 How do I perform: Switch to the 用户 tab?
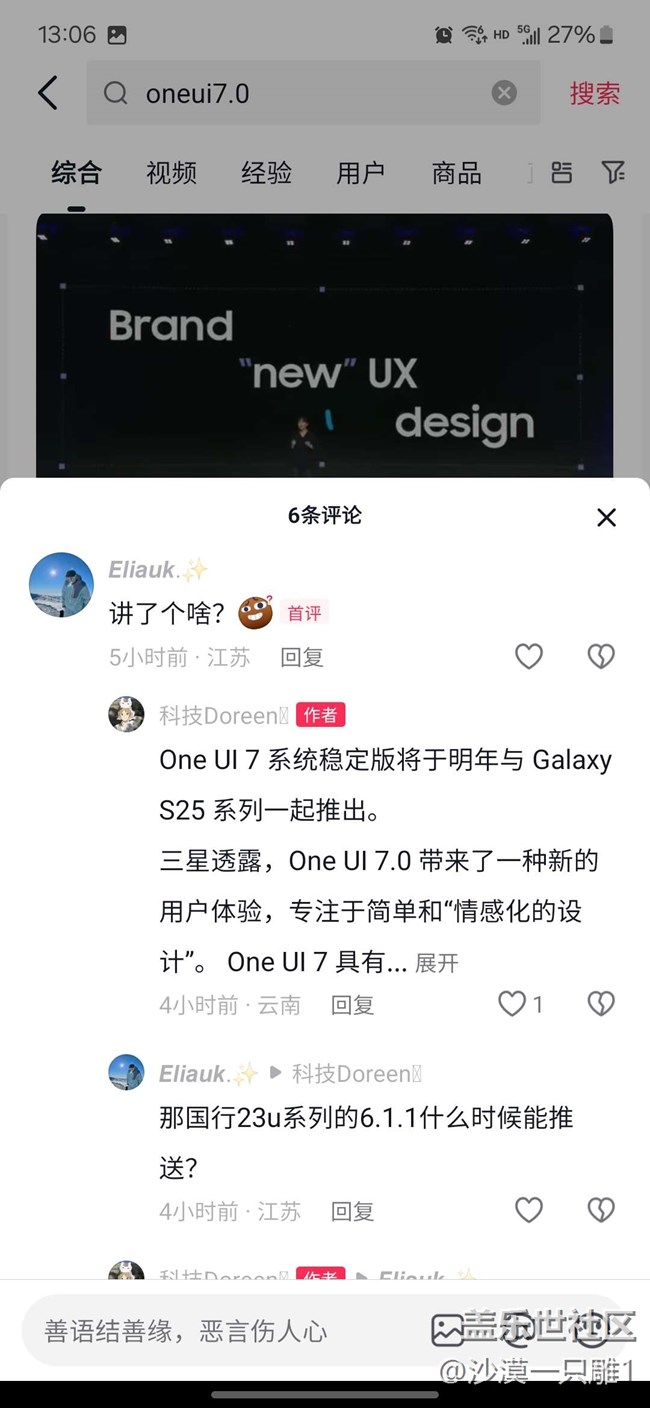(360, 172)
